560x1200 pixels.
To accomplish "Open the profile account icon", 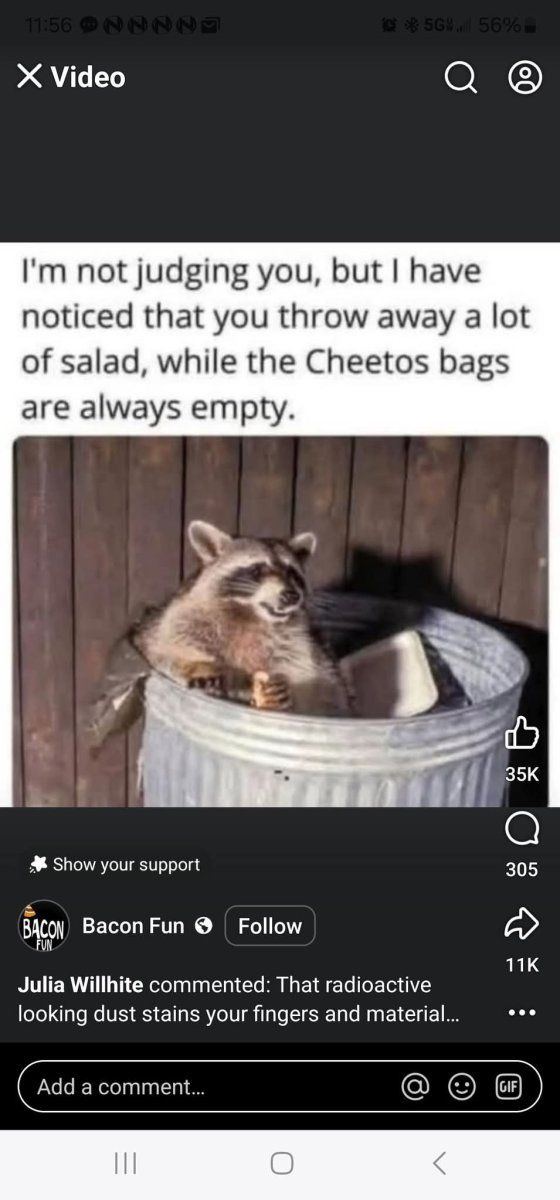I will tap(525, 78).
